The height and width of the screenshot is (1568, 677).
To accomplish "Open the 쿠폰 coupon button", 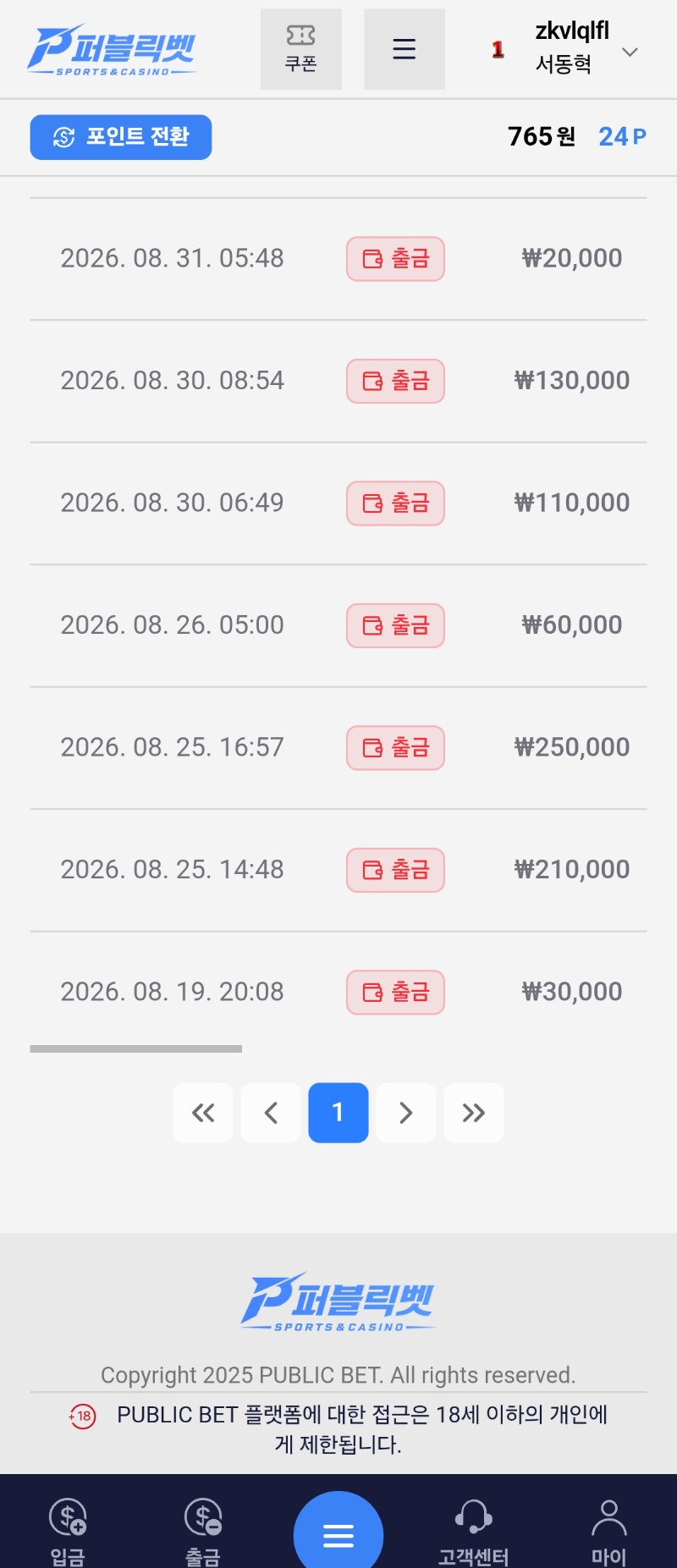I will [300, 49].
